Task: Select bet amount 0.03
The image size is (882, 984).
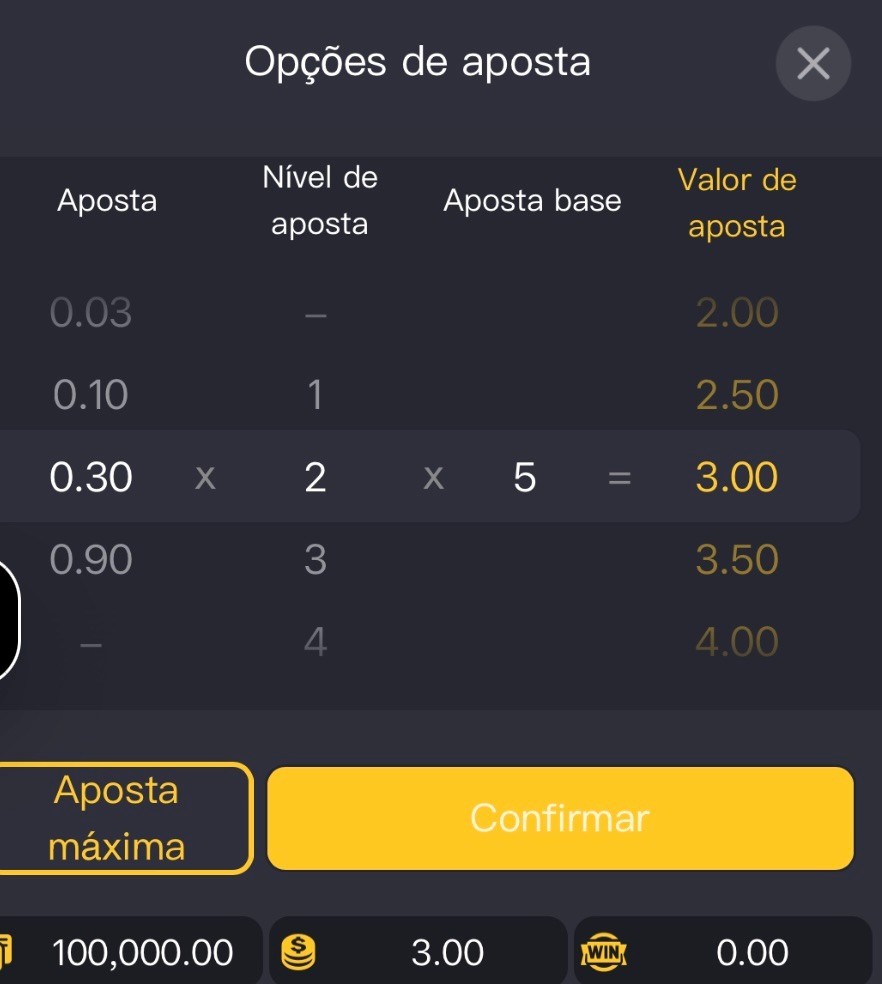Action: click(91, 312)
